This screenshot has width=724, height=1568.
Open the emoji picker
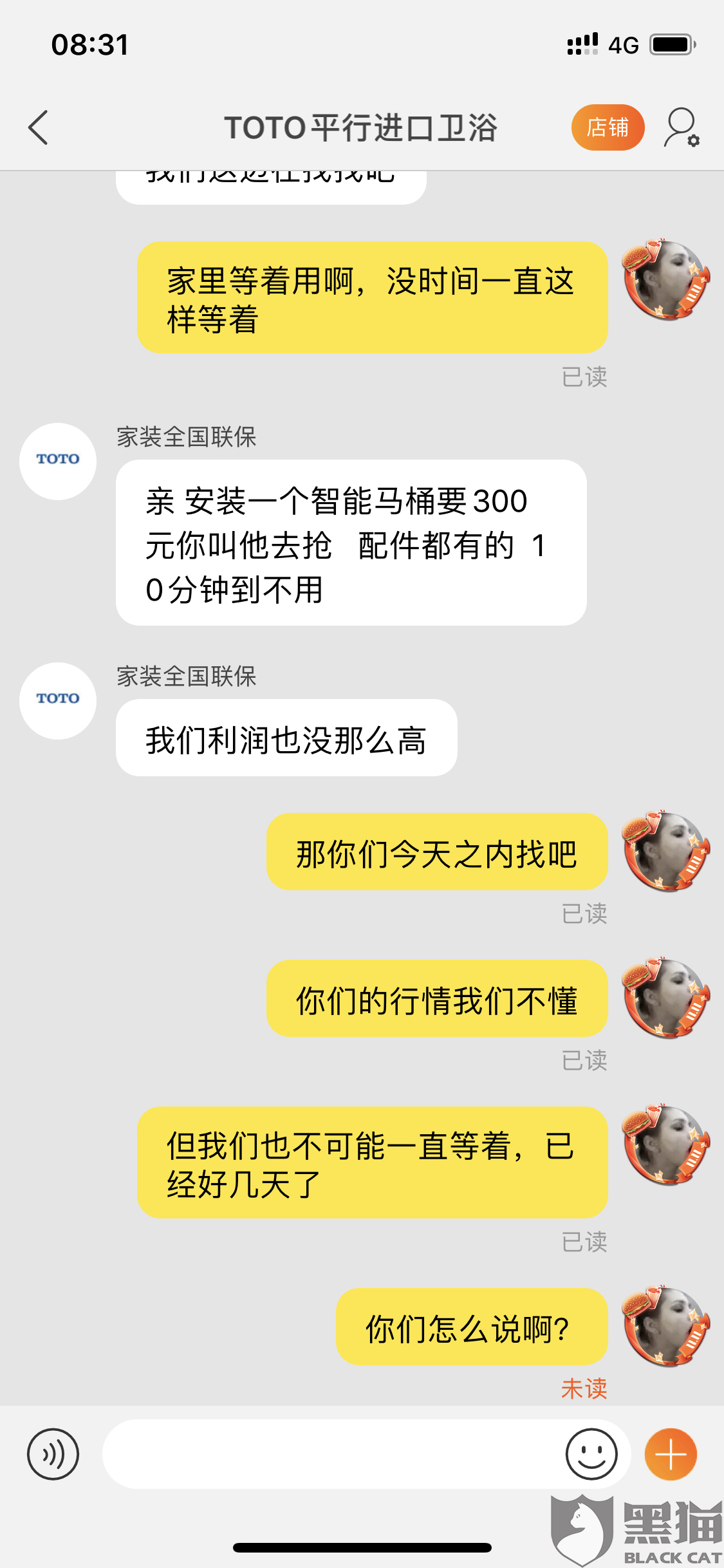[x=591, y=1454]
